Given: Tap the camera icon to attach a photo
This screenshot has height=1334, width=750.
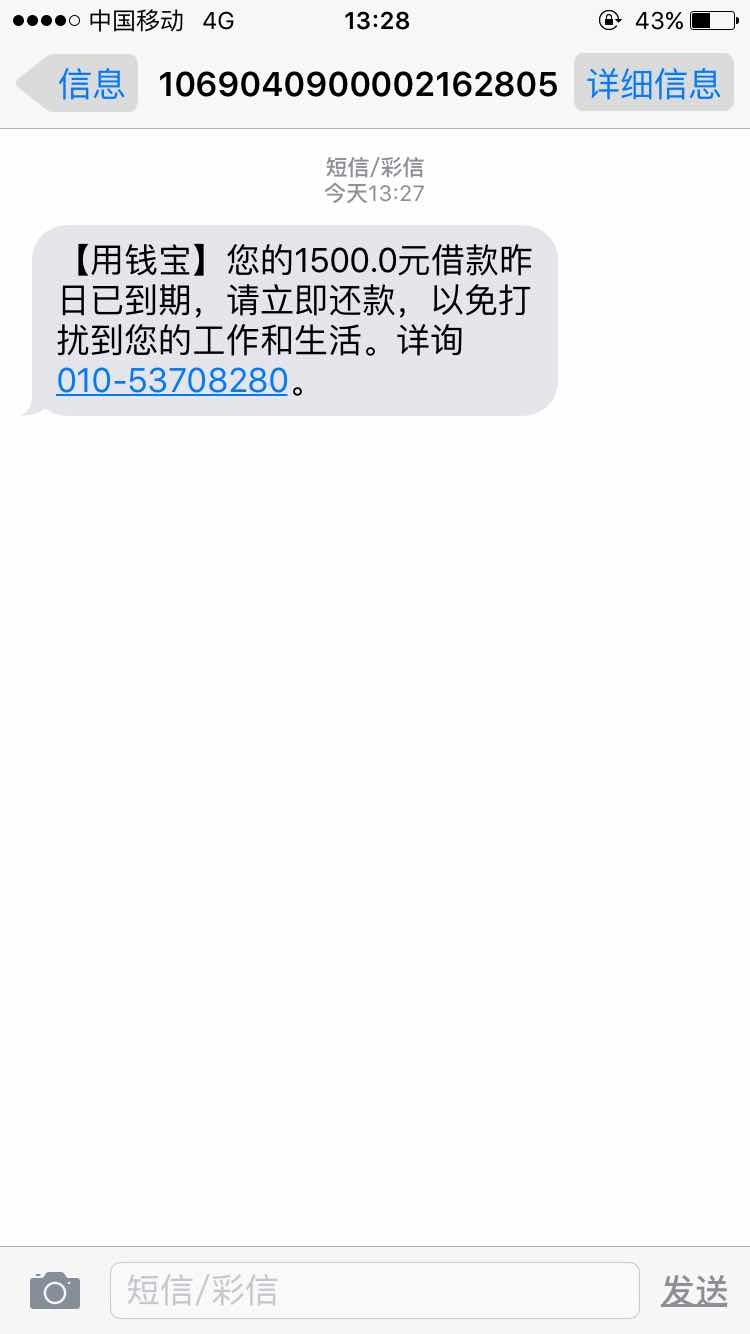Looking at the screenshot, I should coord(54,1290).
